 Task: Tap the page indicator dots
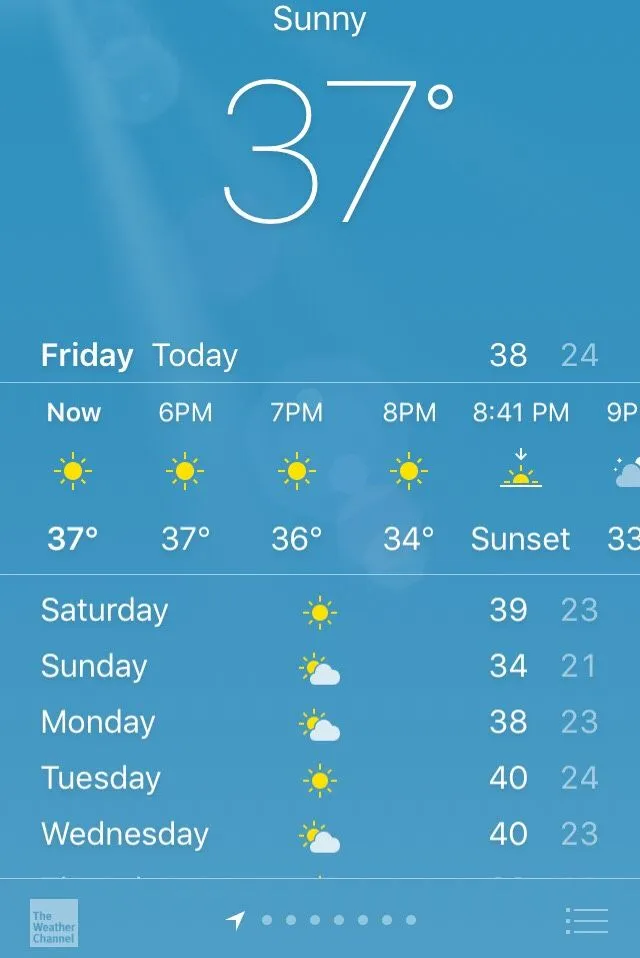pos(338,920)
